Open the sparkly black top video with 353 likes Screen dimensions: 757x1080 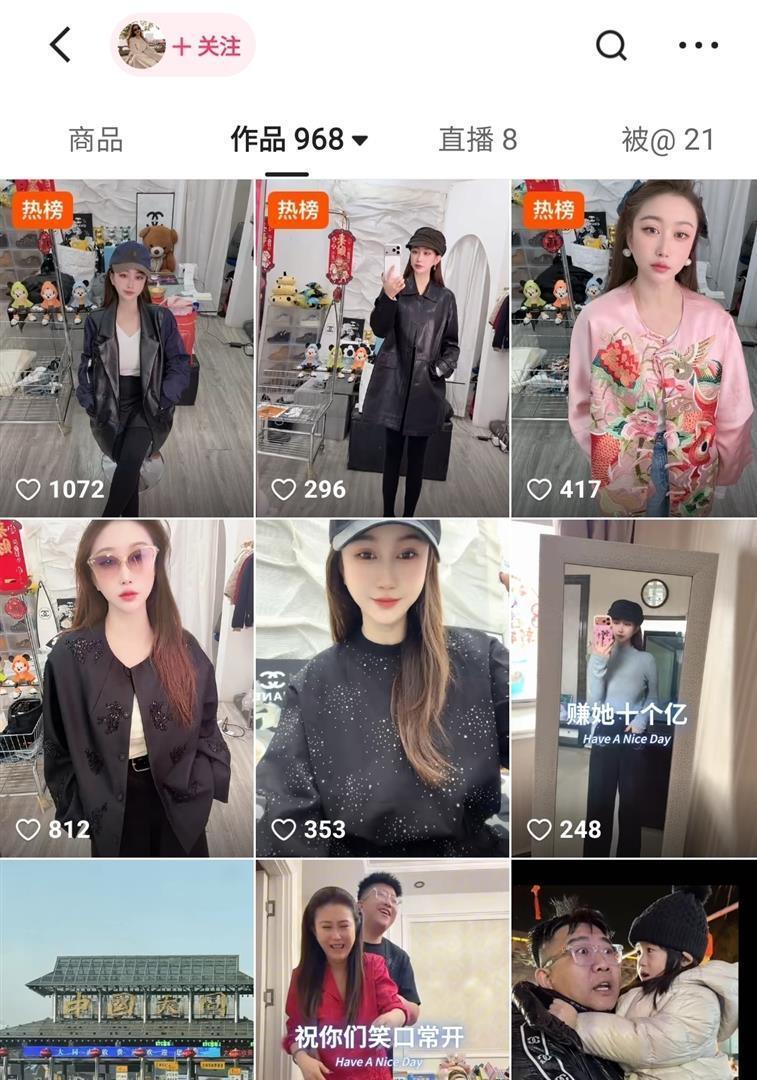pos(382,688)
